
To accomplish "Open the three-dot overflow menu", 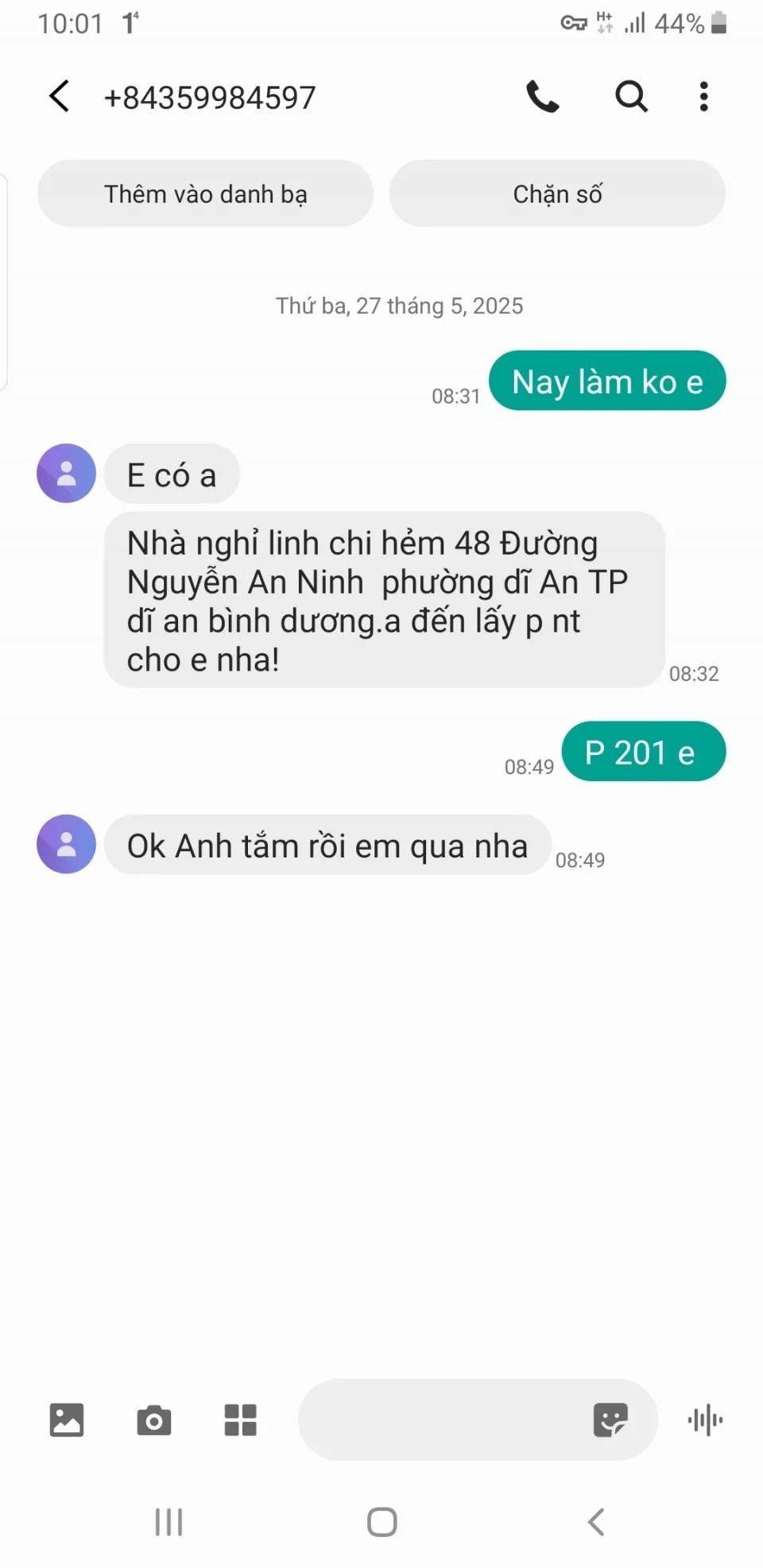I will click(703, 97).
